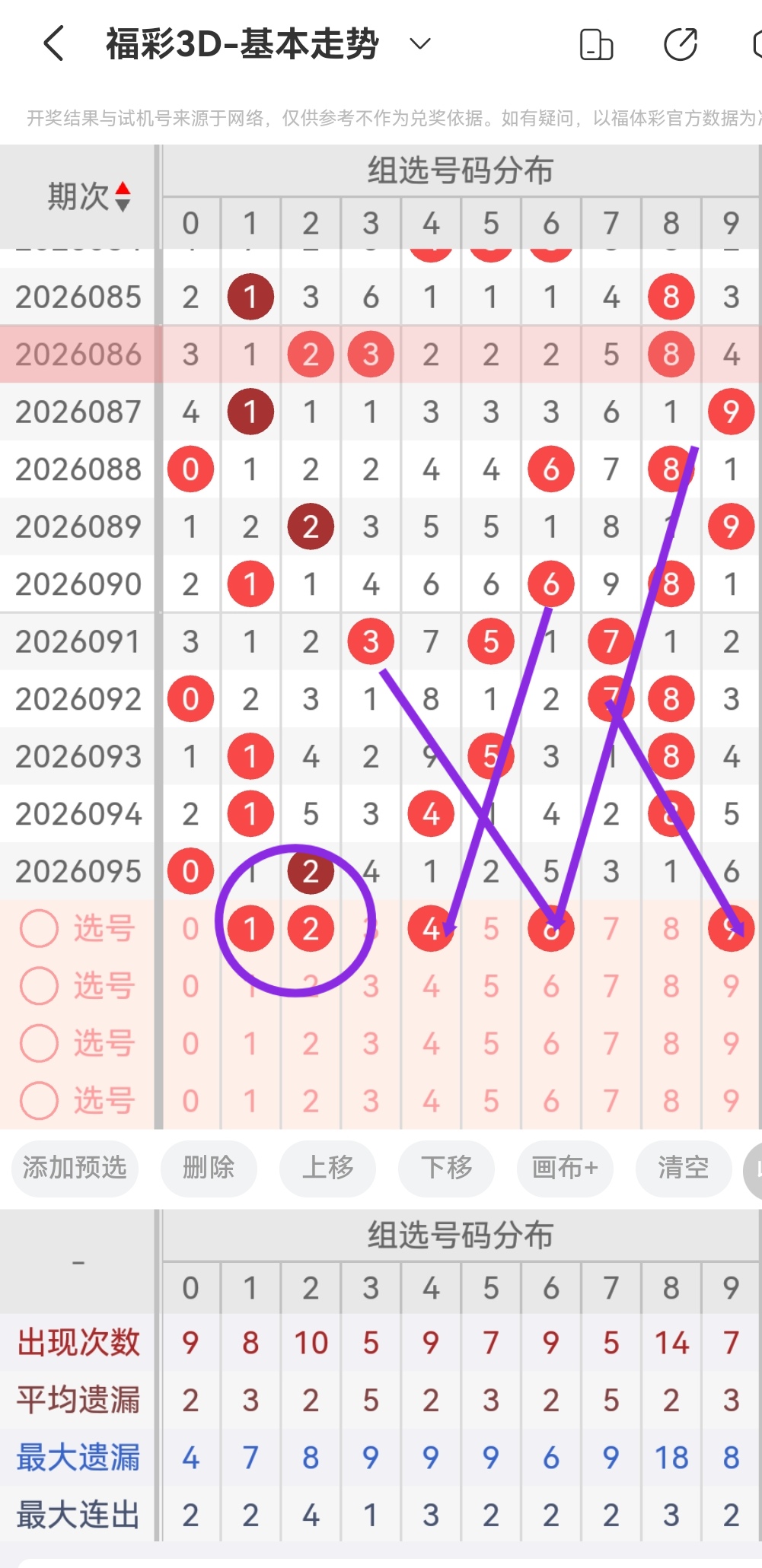Select the last 选号 row radio circle
The image size is (762, 1568).
(x=39, y=1101)
